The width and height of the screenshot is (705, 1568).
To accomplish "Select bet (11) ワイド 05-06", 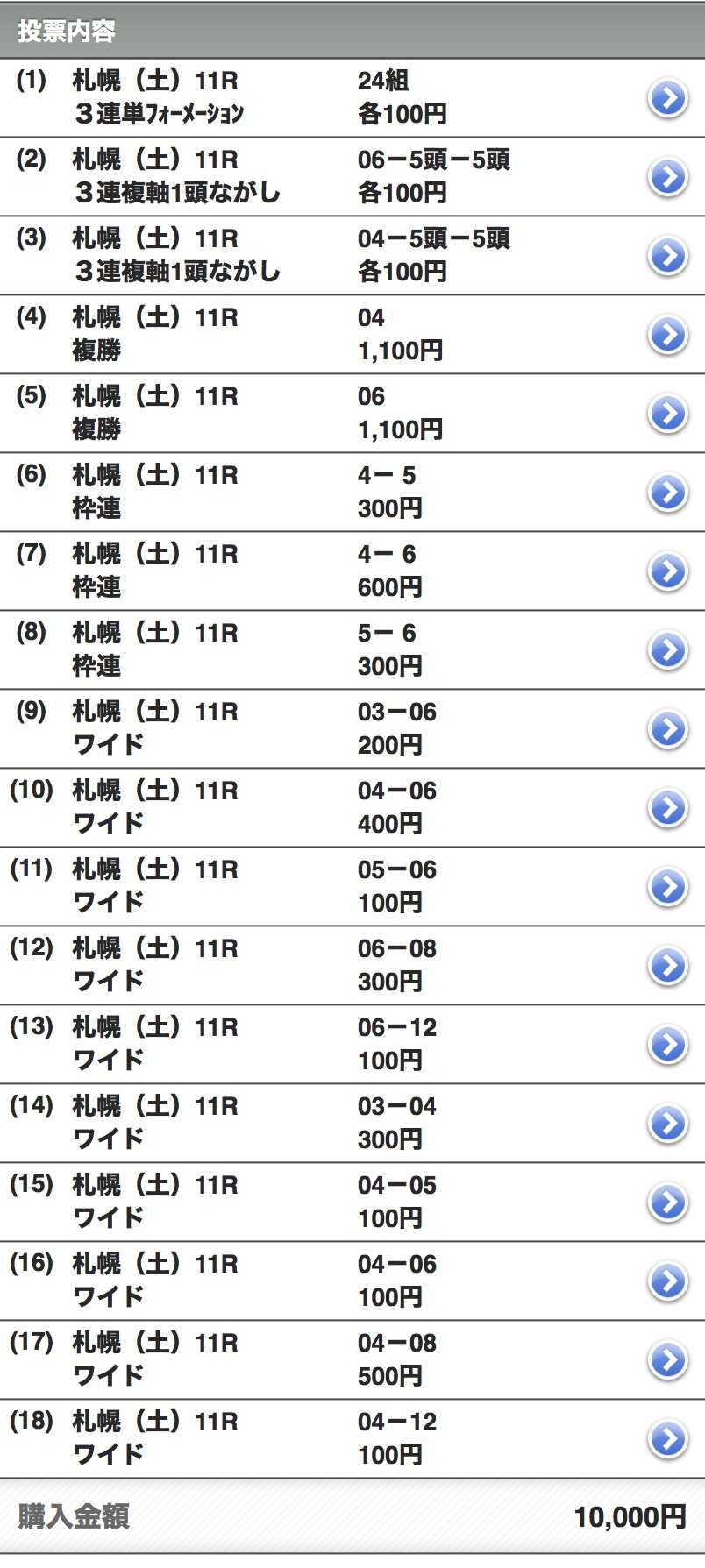I will pyautogui.click(x=667, y=887).
